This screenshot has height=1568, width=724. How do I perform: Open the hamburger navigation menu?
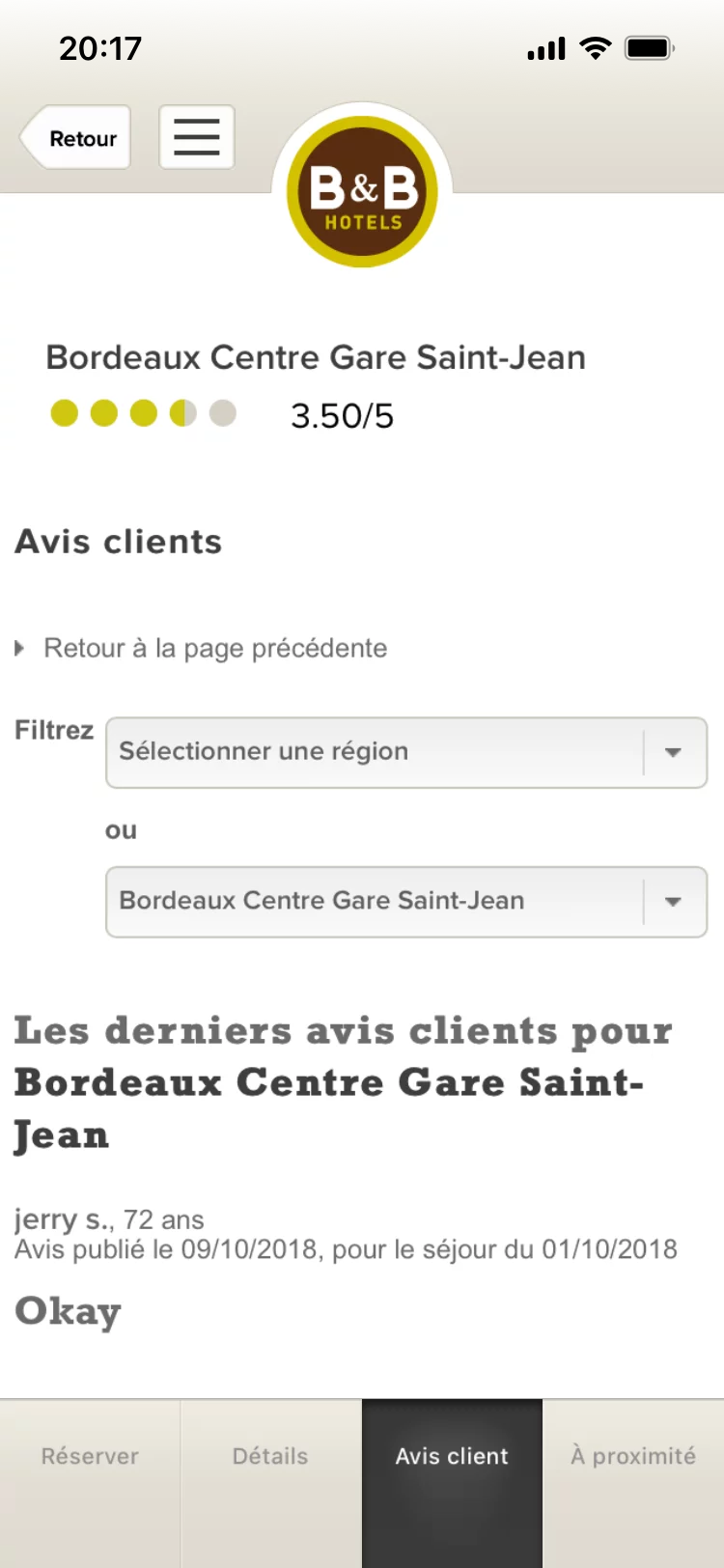pyautogui.click(x=196, y=137)
